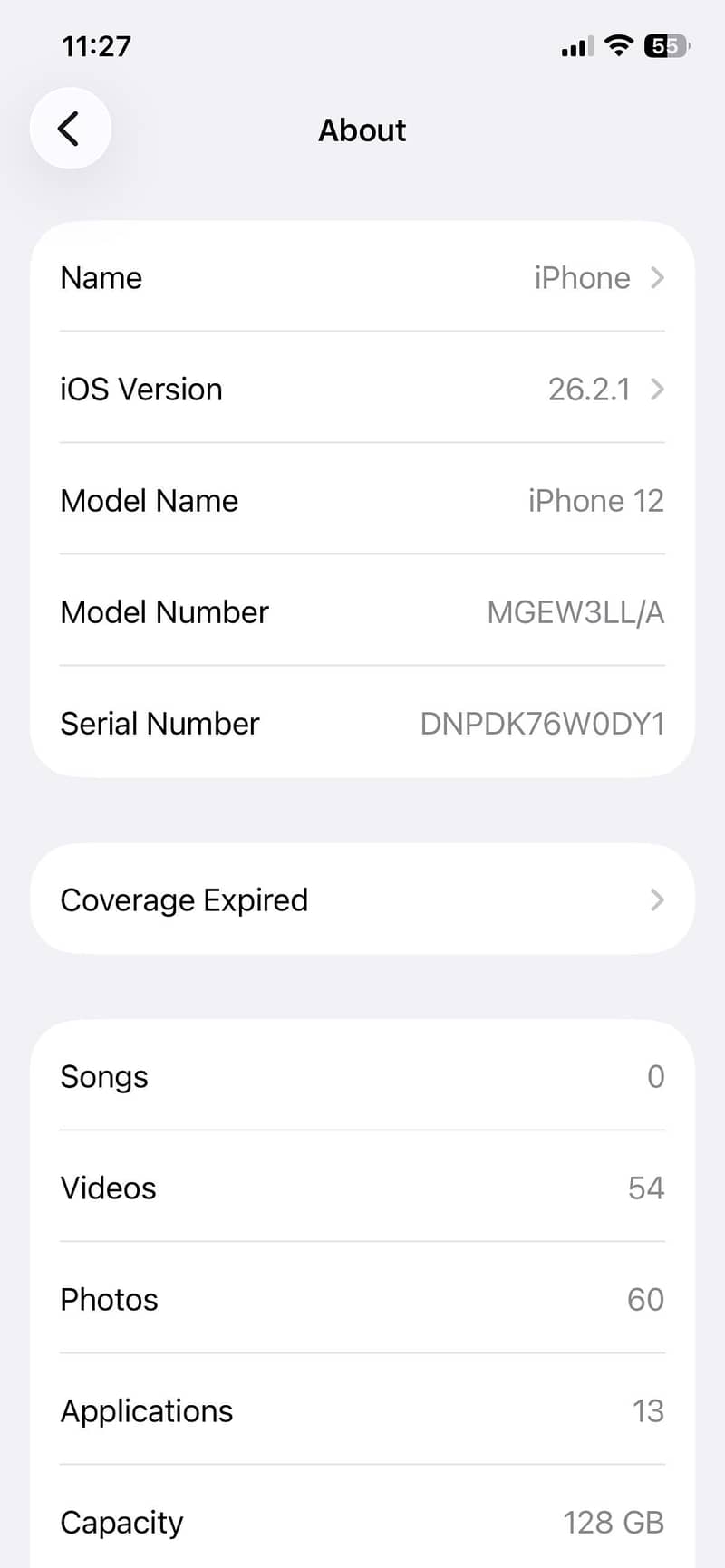Tap the back arrow to leave About

pyautogui.click(x=71, y=129)
